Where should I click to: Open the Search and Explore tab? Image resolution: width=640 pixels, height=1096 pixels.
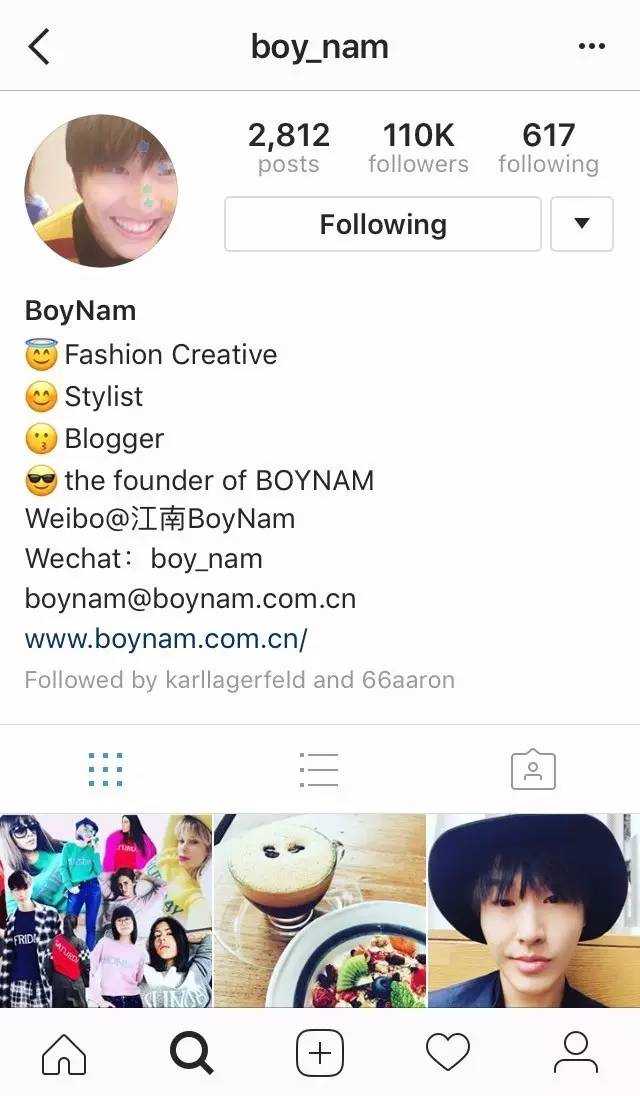tap(192, 1053)
